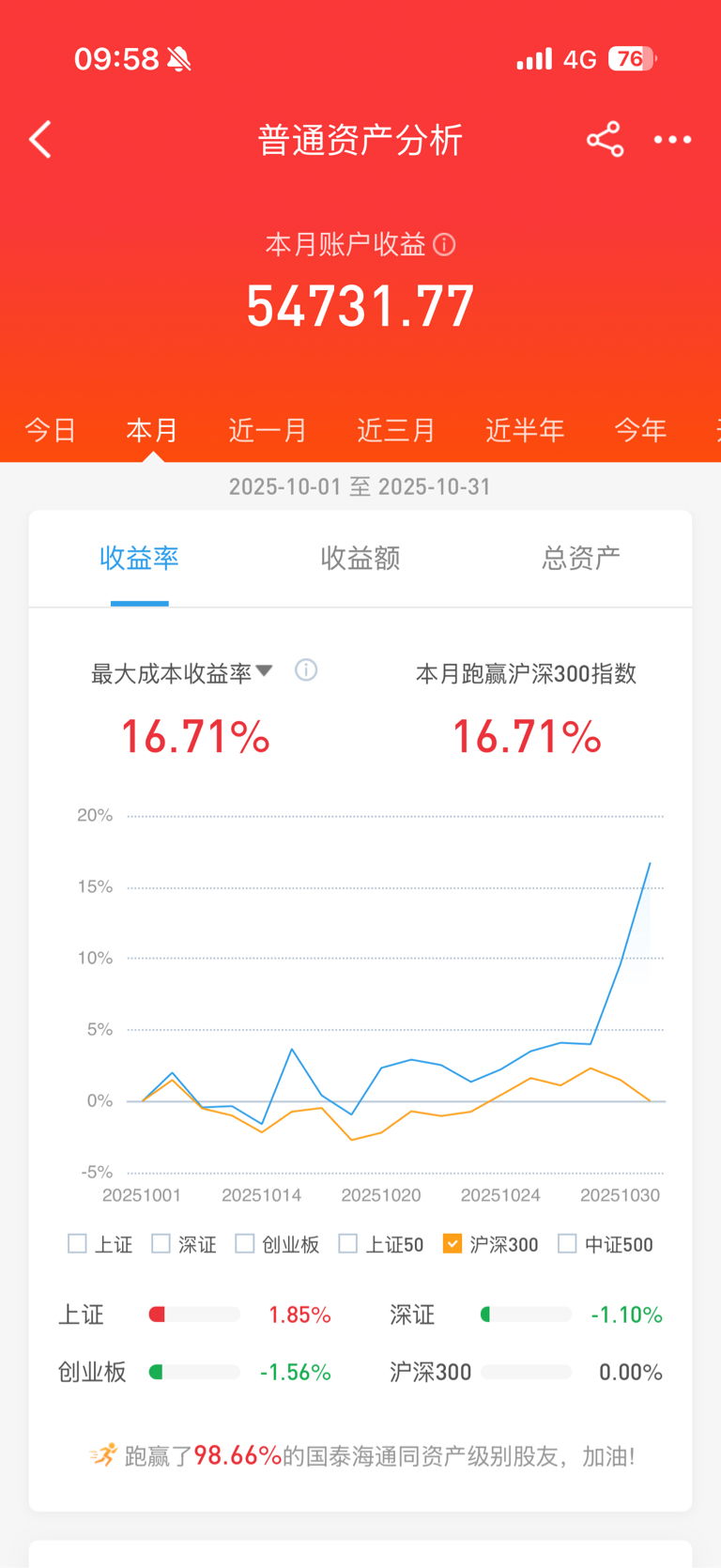Open the more options (...) menu
Screen dimensions: 721x1568
click(672, 139)
